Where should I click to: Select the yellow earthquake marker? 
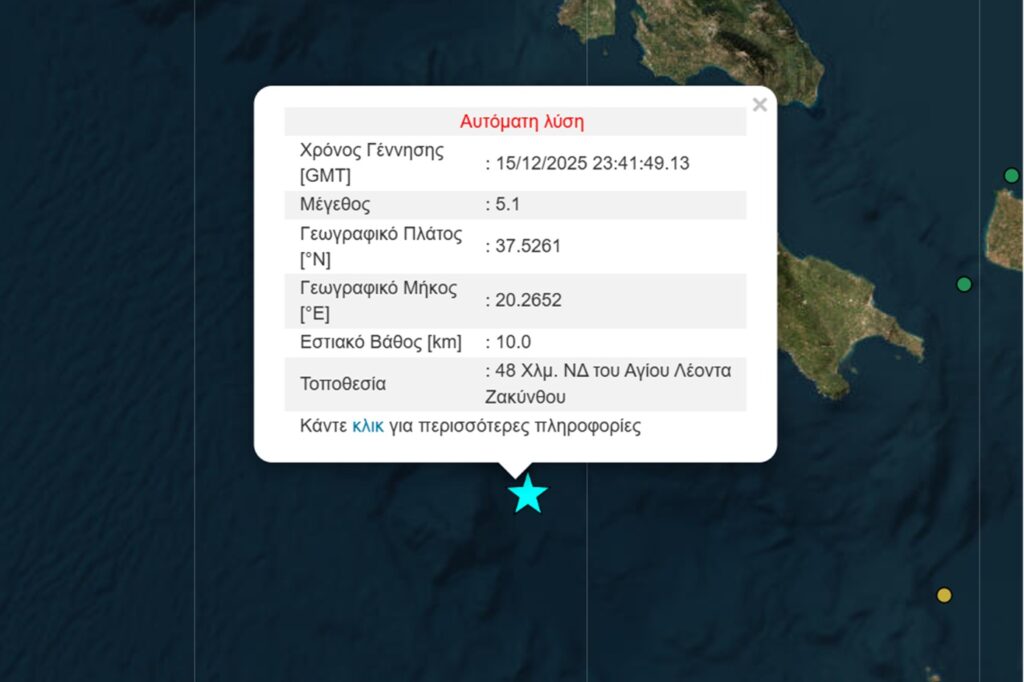click(944, 595)
